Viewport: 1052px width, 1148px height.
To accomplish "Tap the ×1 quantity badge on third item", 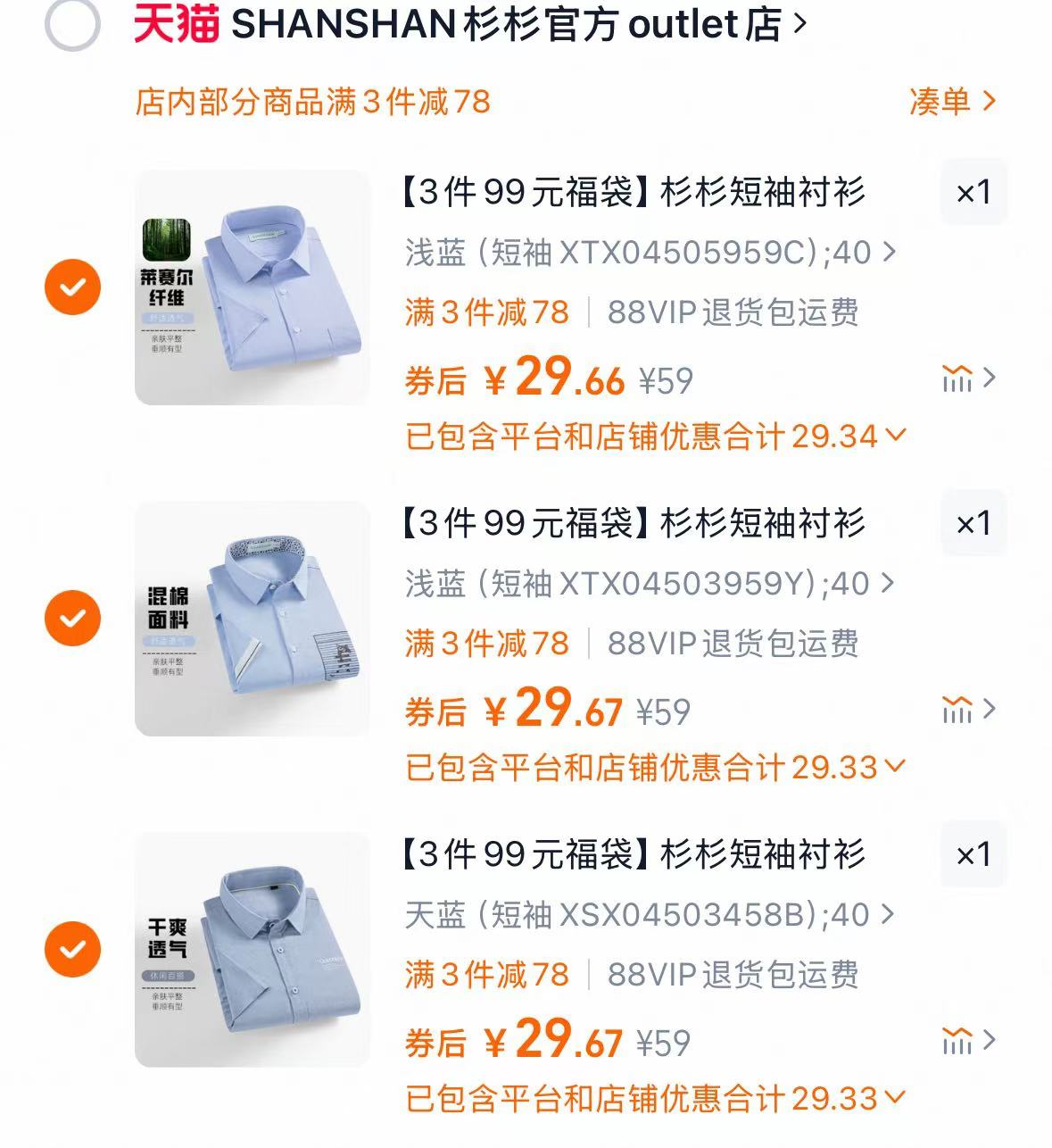I will [973, 855].
